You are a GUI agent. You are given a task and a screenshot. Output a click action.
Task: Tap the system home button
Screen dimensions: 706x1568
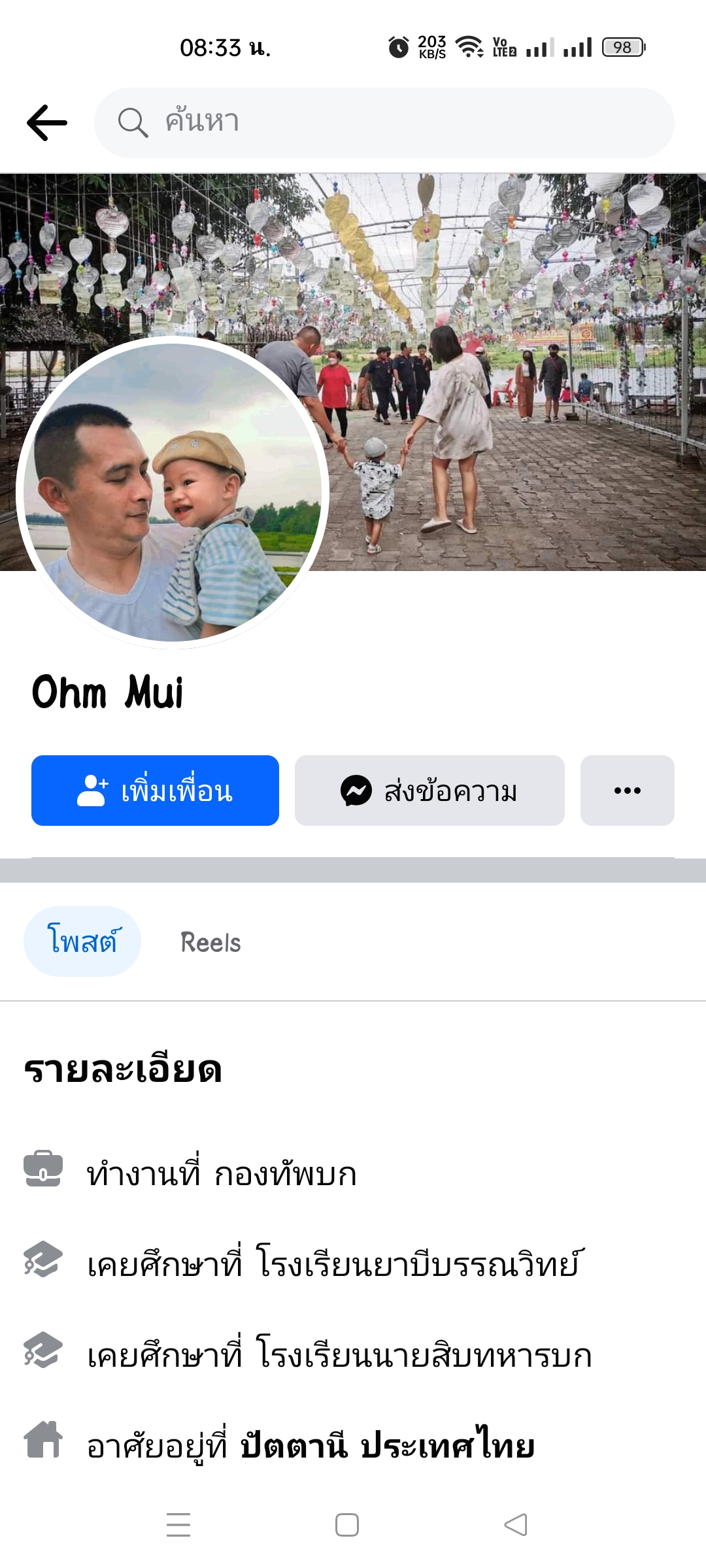(346, 1525)
